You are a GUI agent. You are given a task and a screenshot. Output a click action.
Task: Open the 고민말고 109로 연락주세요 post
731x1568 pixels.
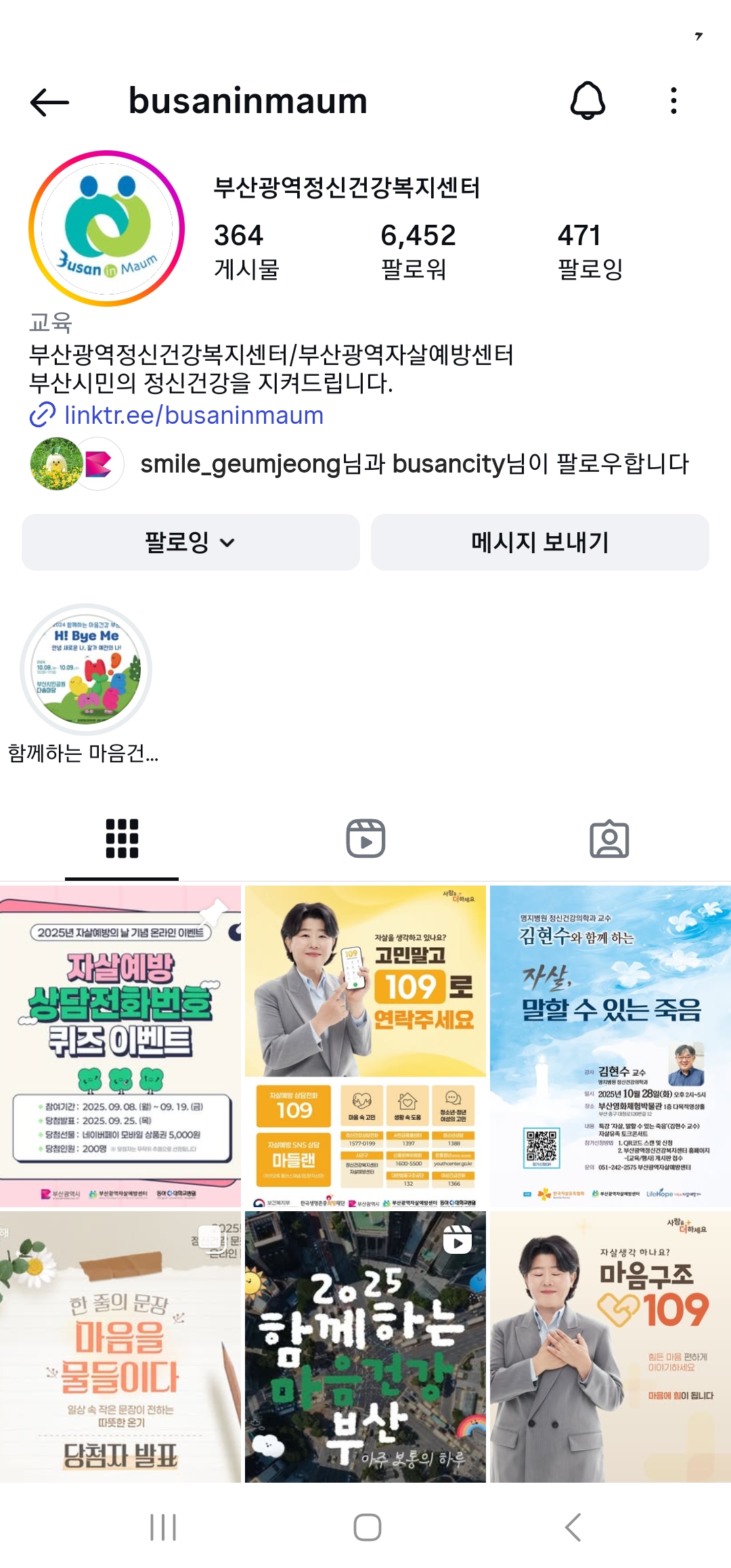365,1046
